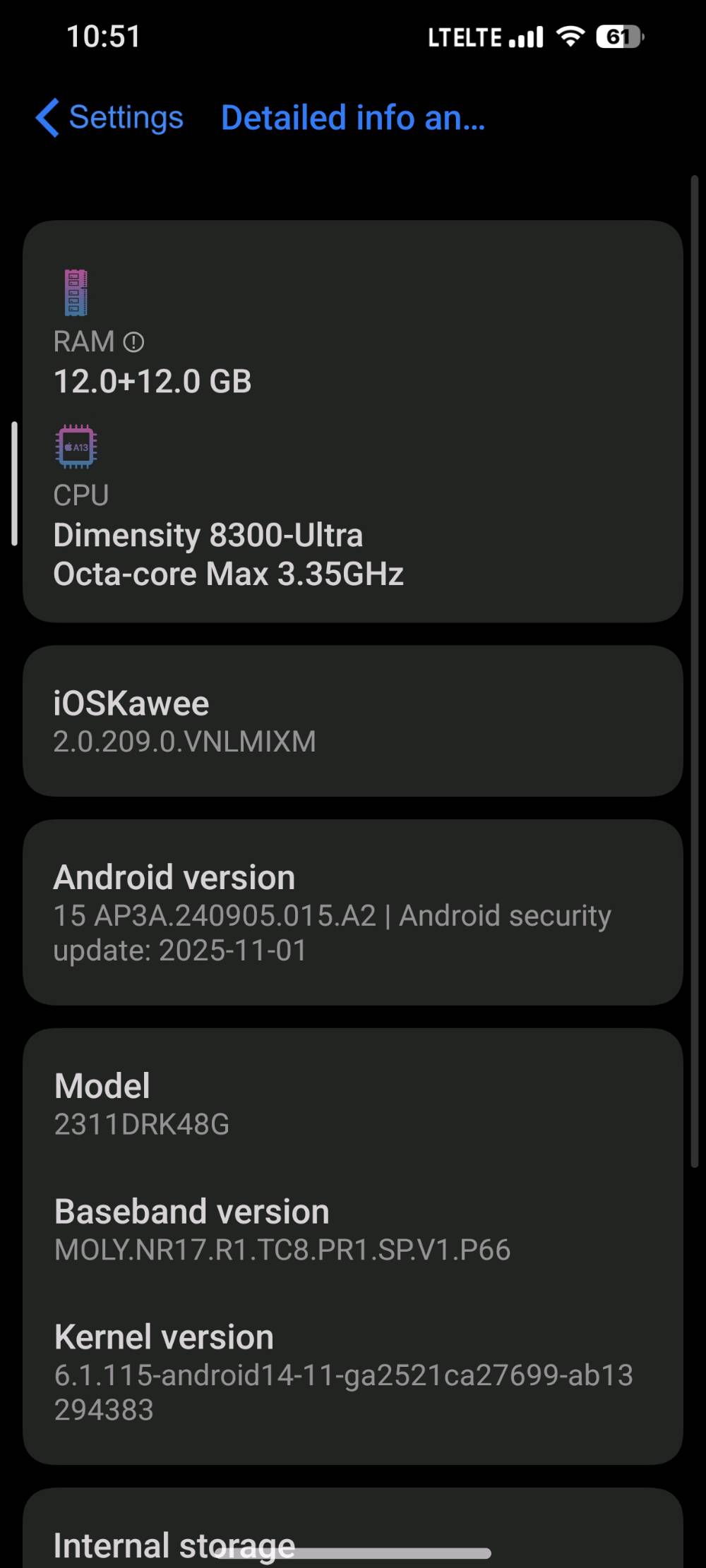
Task: Tap the Model row
Action: click(352, 1104)
